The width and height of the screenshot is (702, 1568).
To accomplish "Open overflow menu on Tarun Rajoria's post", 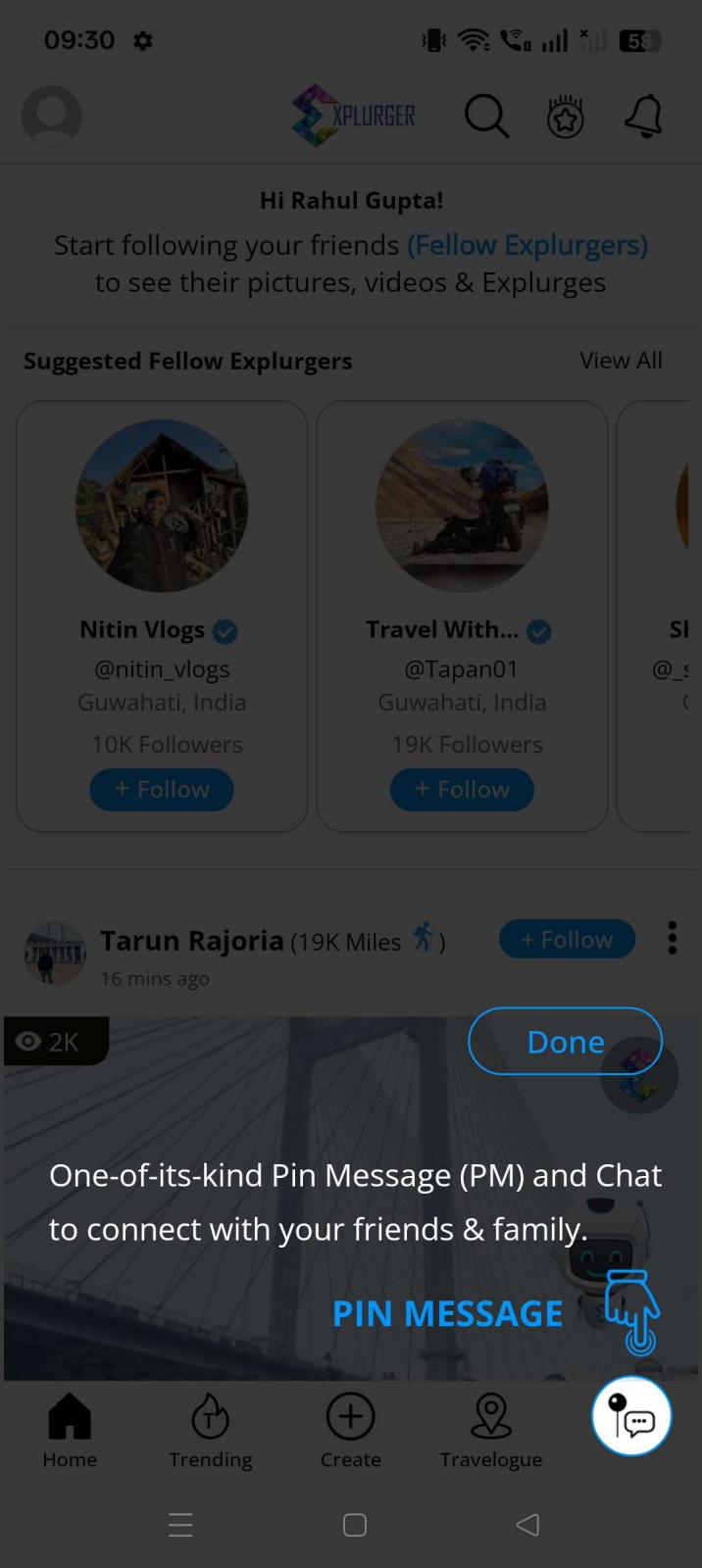I will coord(672,938).
